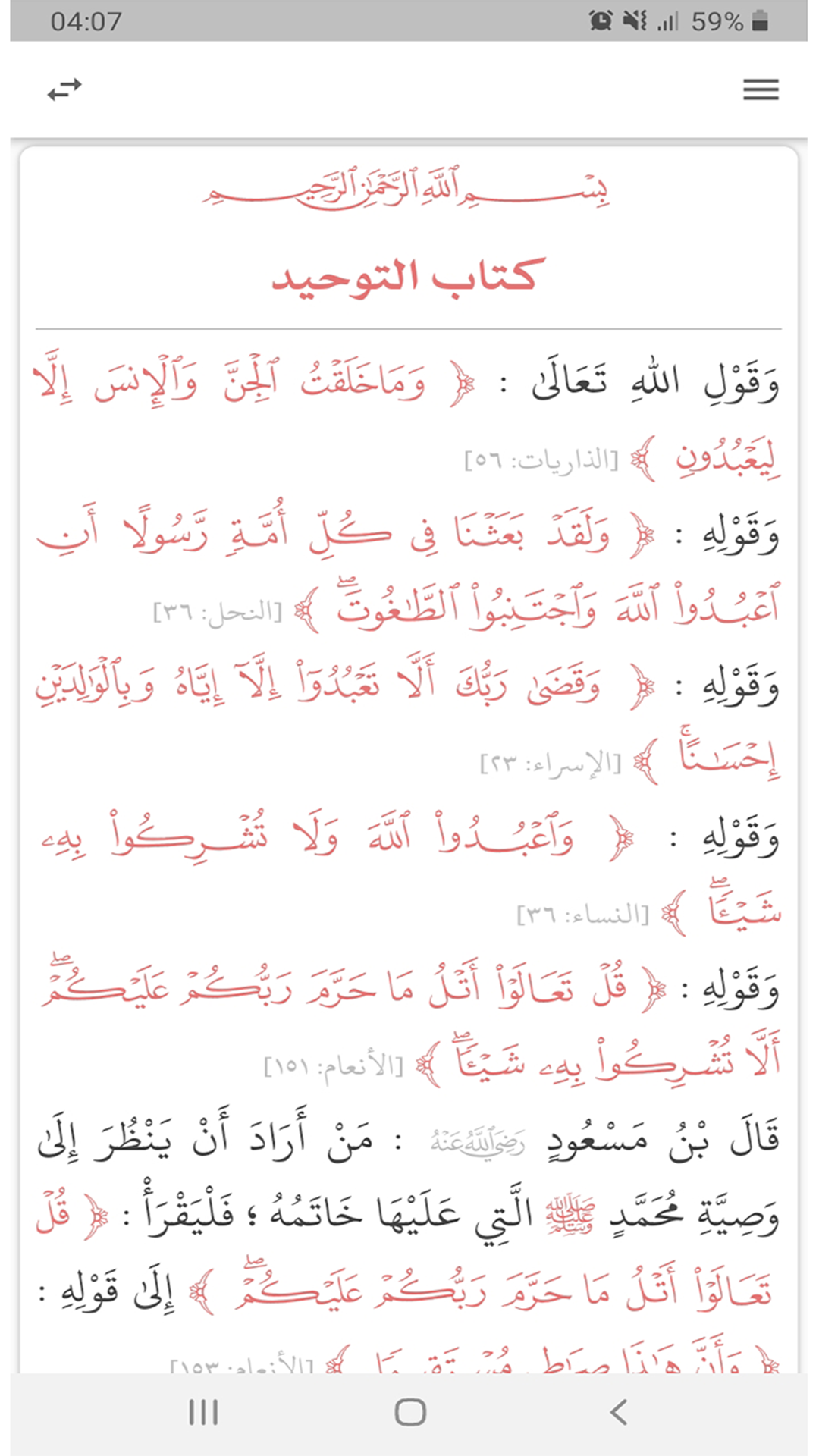This screenshot has height=1456, width=819.
Task: Open recent apps from navigation bar
Action: 203,1412
